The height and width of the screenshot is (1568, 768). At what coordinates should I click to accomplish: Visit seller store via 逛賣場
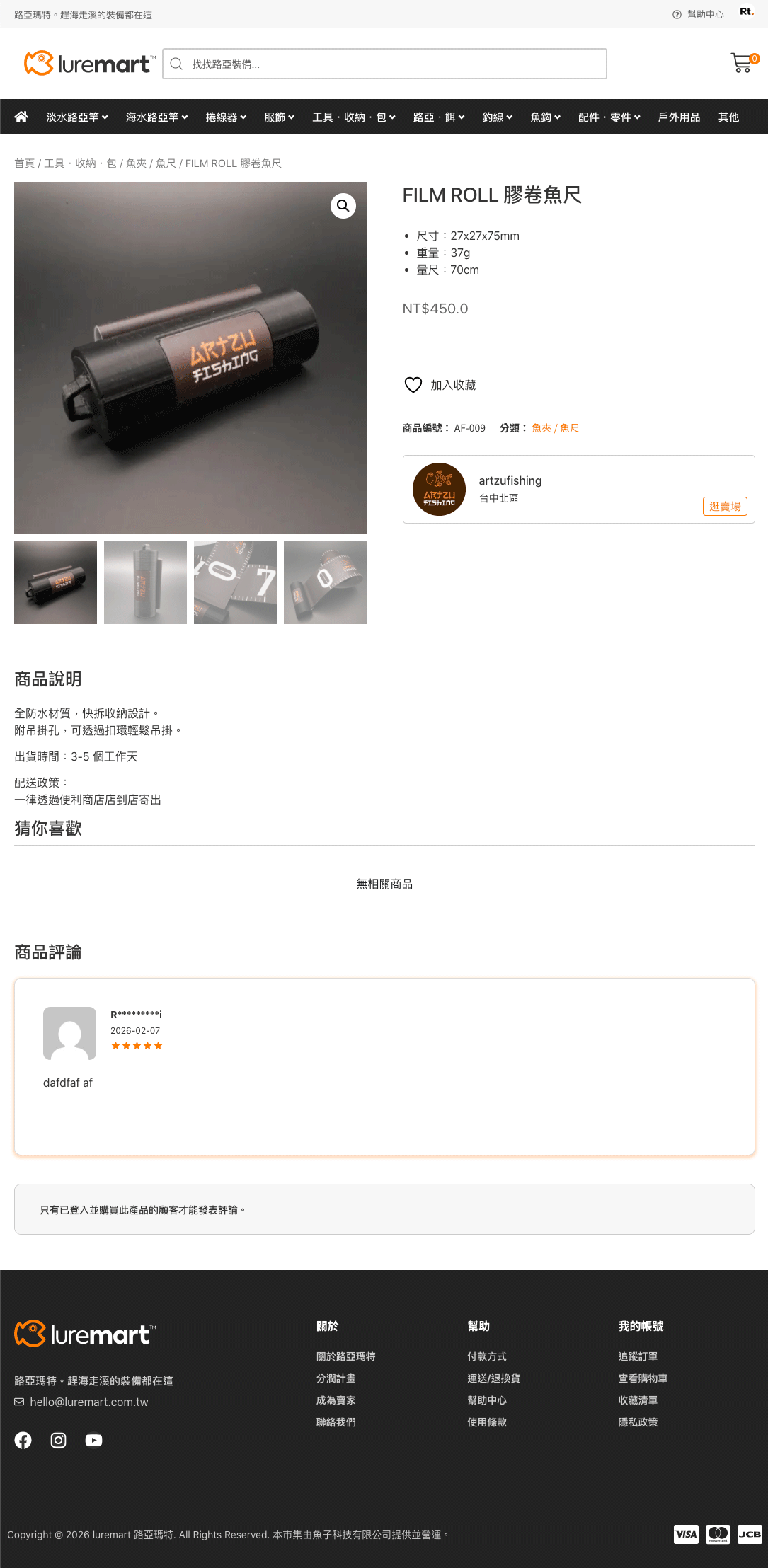click(724, 507)
